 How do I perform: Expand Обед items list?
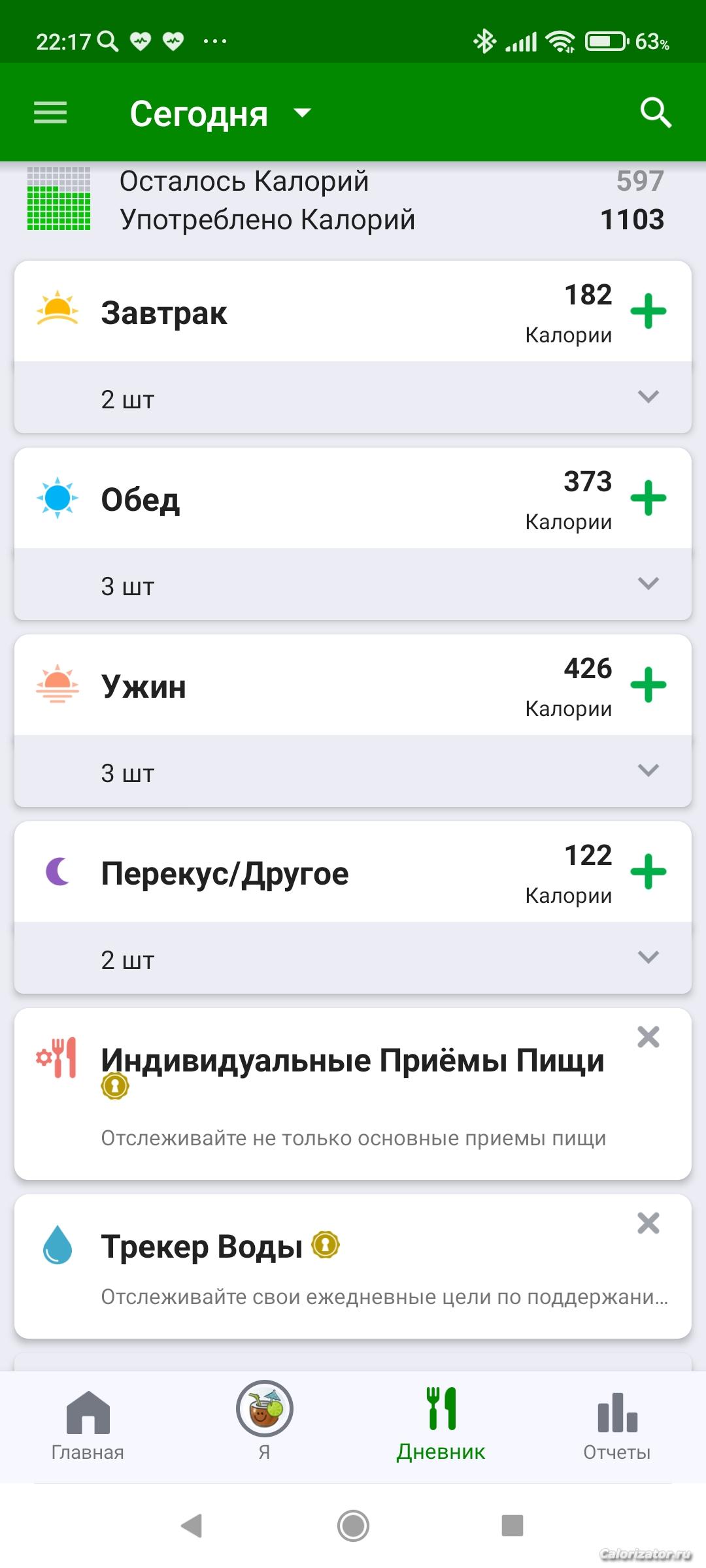(x=648, y=584)
